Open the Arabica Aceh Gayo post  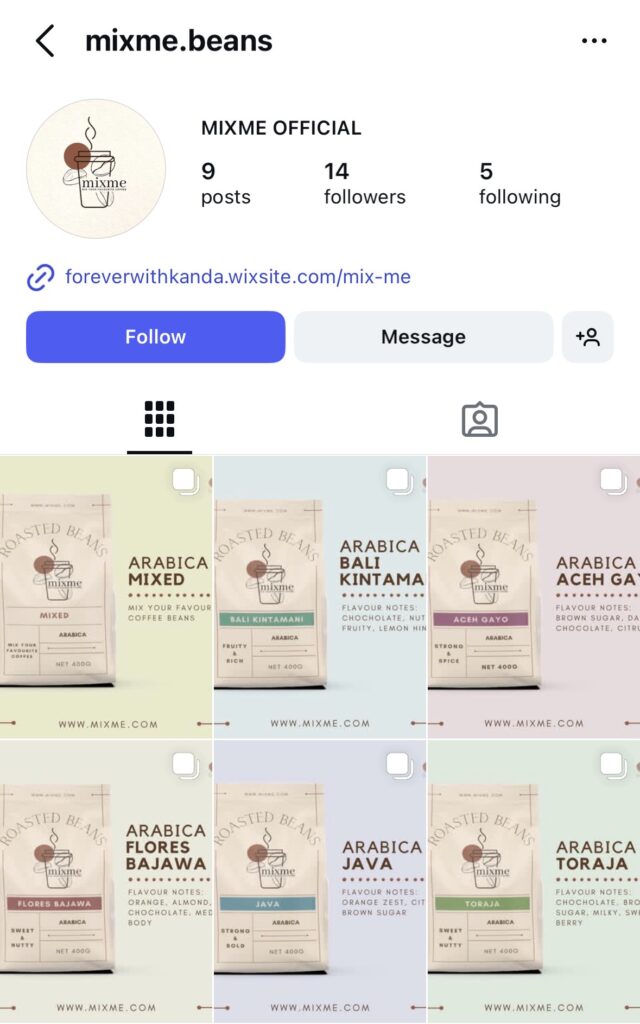[x=534, y=597]
